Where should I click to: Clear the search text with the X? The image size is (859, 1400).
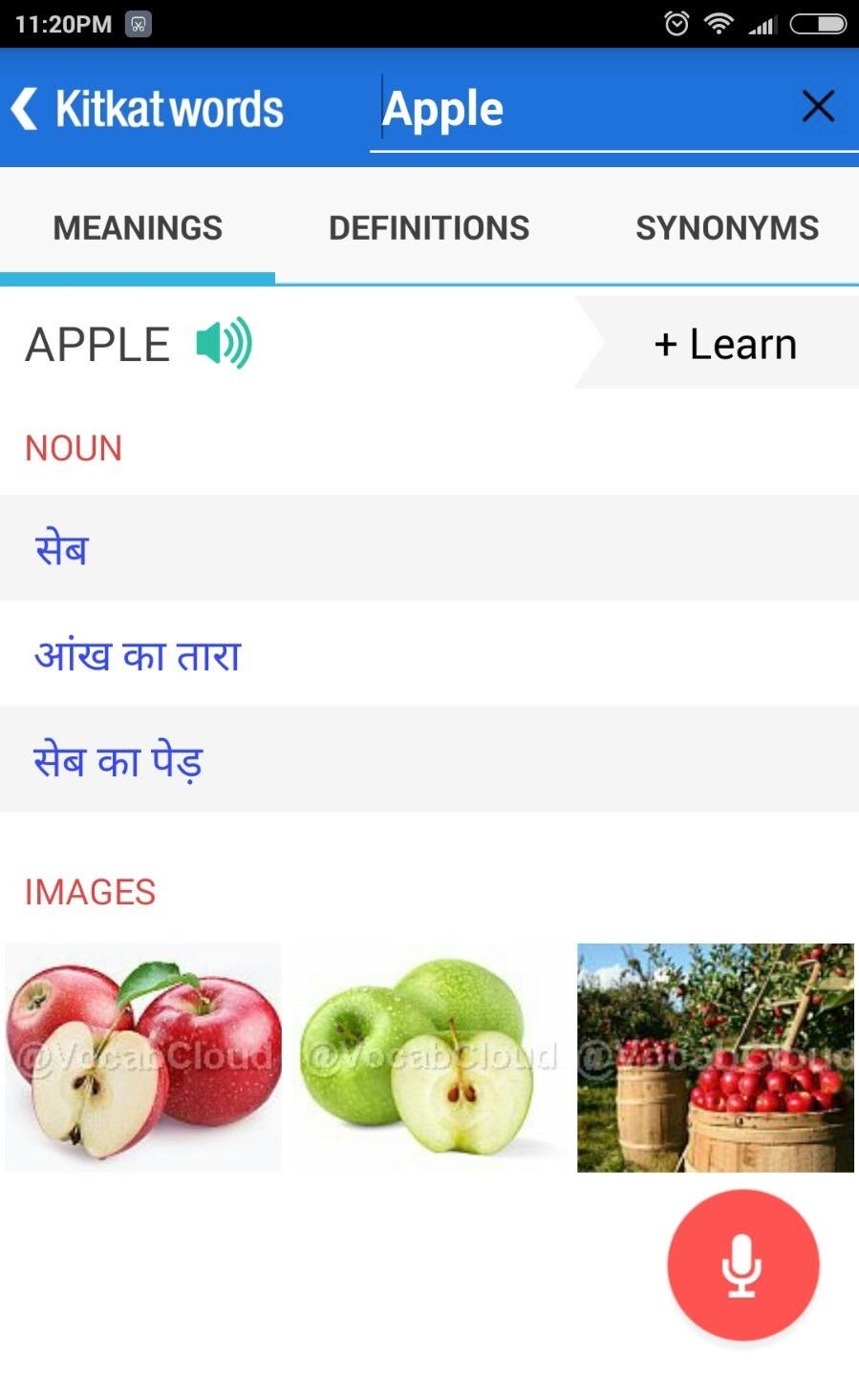tap(818, 106)
